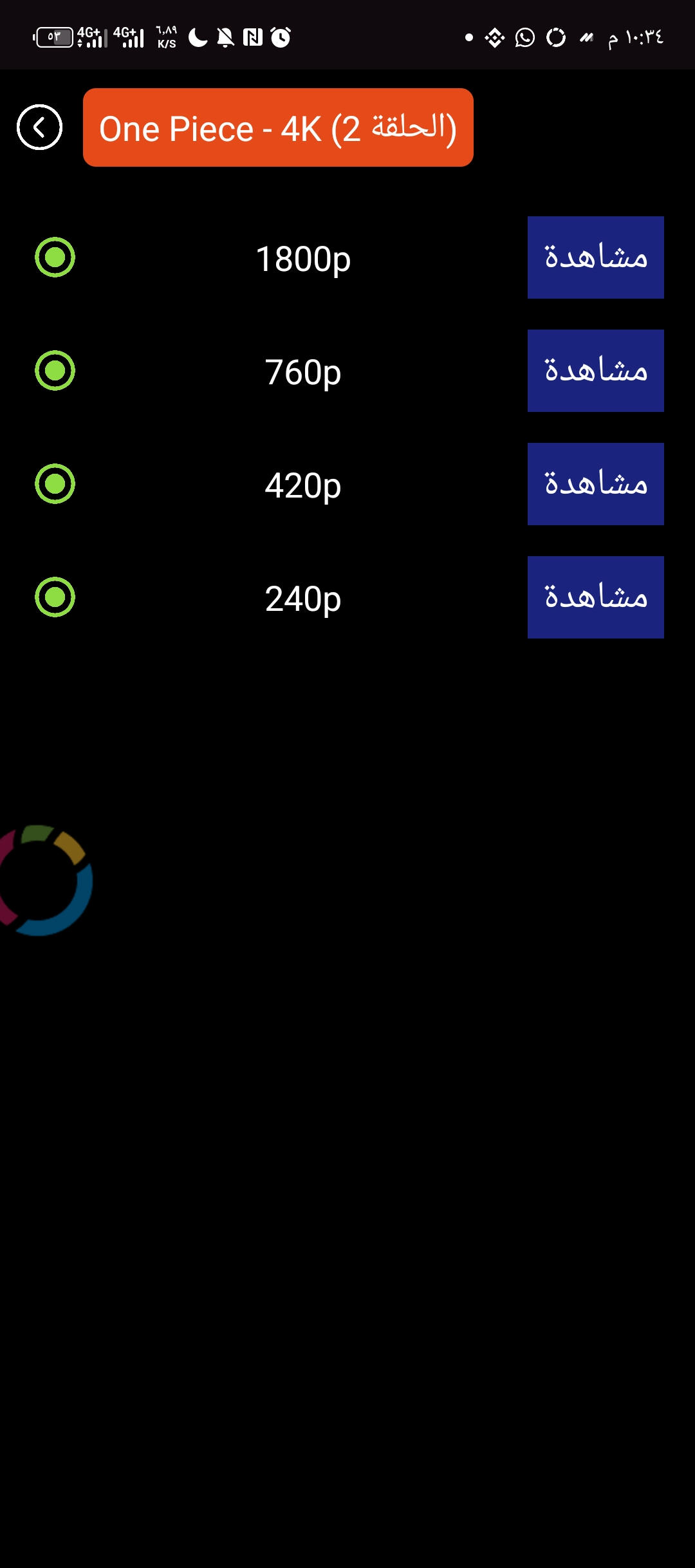Start watching at 420p quality

click(595, 484)
